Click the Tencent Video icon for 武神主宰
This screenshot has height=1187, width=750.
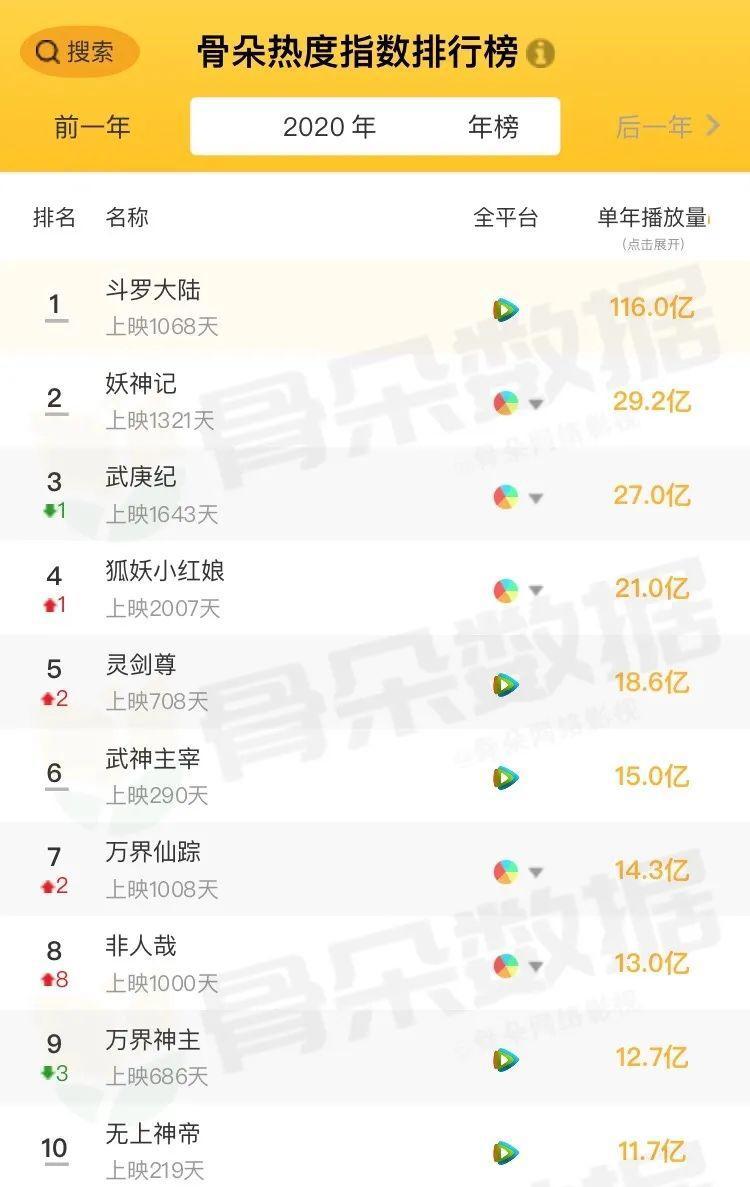(x=506, y=776)
